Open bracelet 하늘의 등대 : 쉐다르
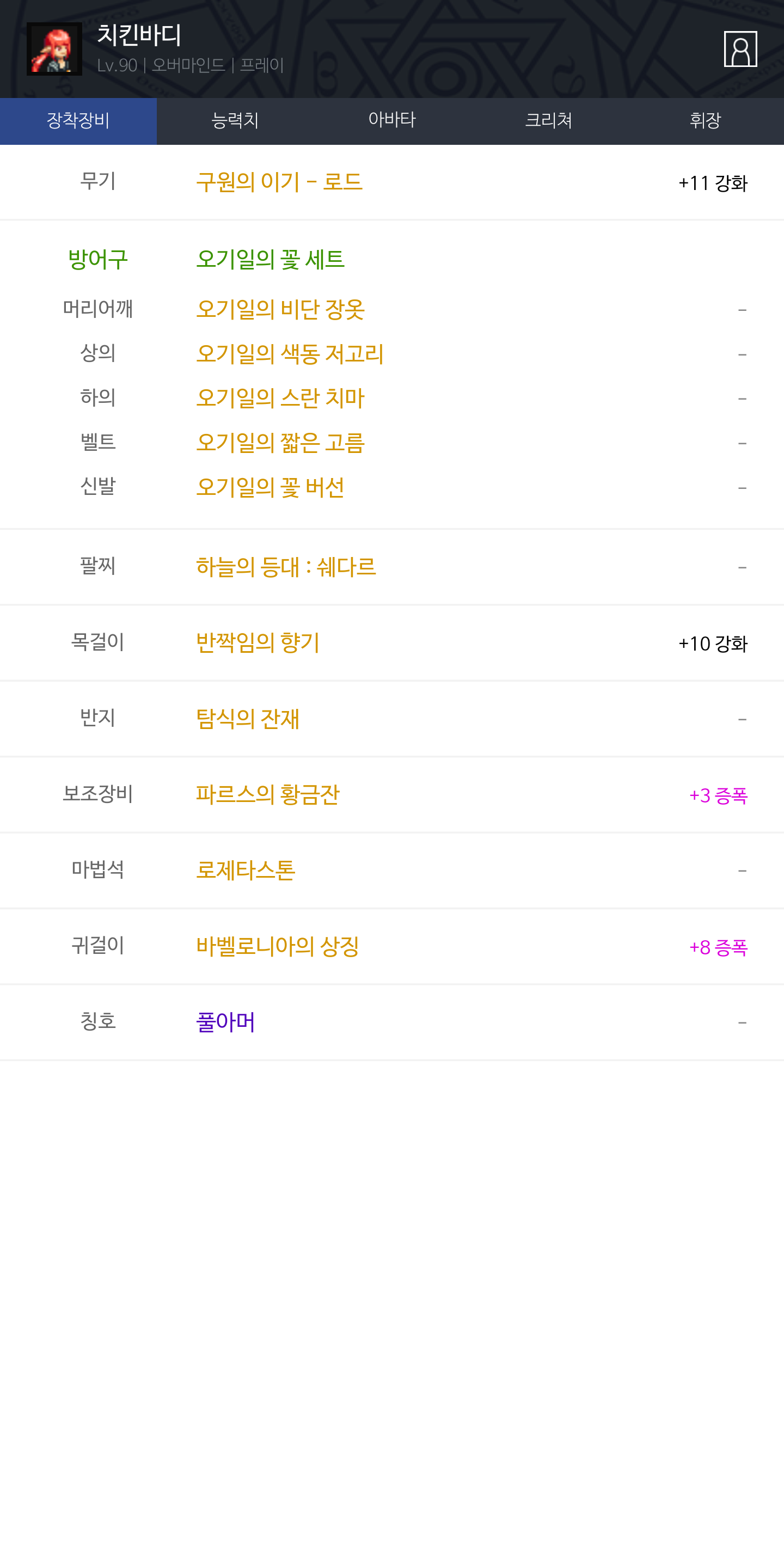The image size is (784, 1568). [285, 567]
